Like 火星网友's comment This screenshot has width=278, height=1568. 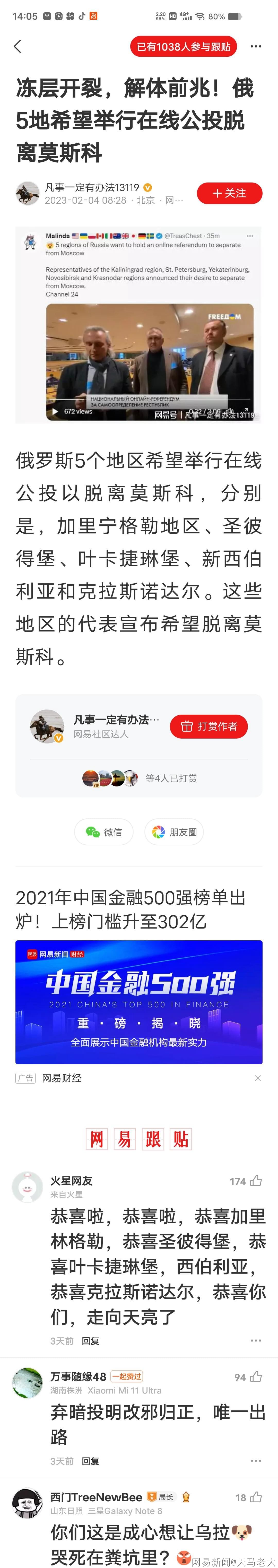(256, 1181)
